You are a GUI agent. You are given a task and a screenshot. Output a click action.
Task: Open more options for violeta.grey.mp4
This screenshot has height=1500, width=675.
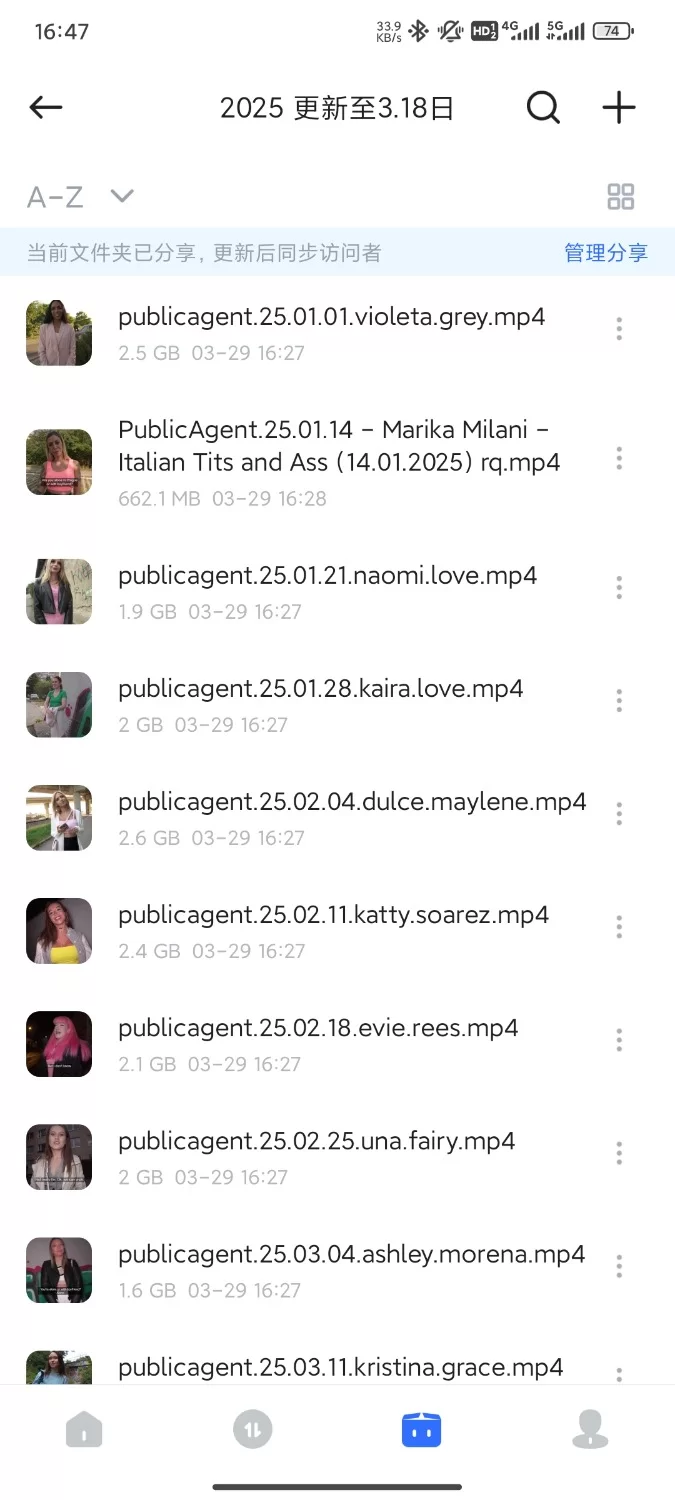click(x=619, y=329)
